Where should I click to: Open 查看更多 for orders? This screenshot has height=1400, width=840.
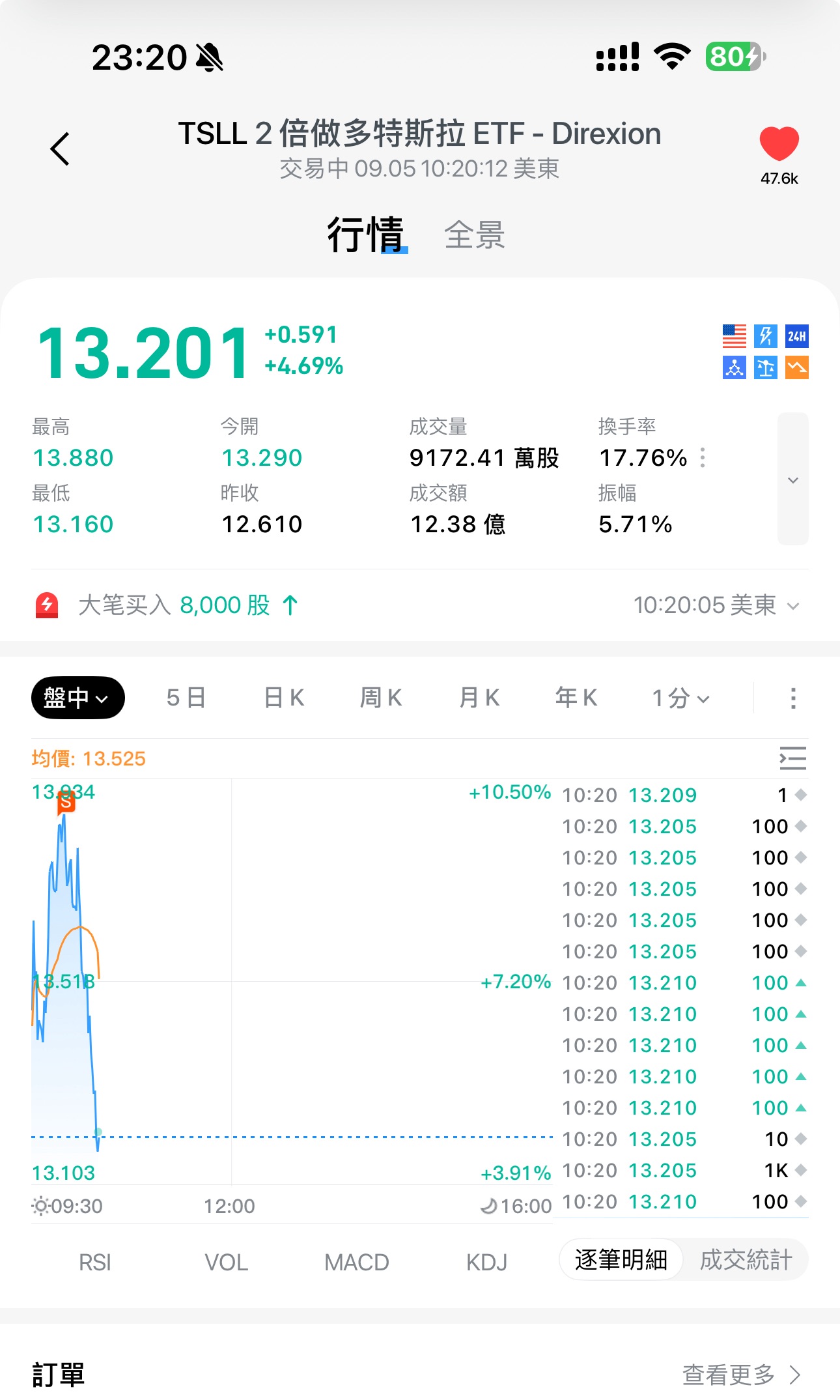[x=740, y=1375]
